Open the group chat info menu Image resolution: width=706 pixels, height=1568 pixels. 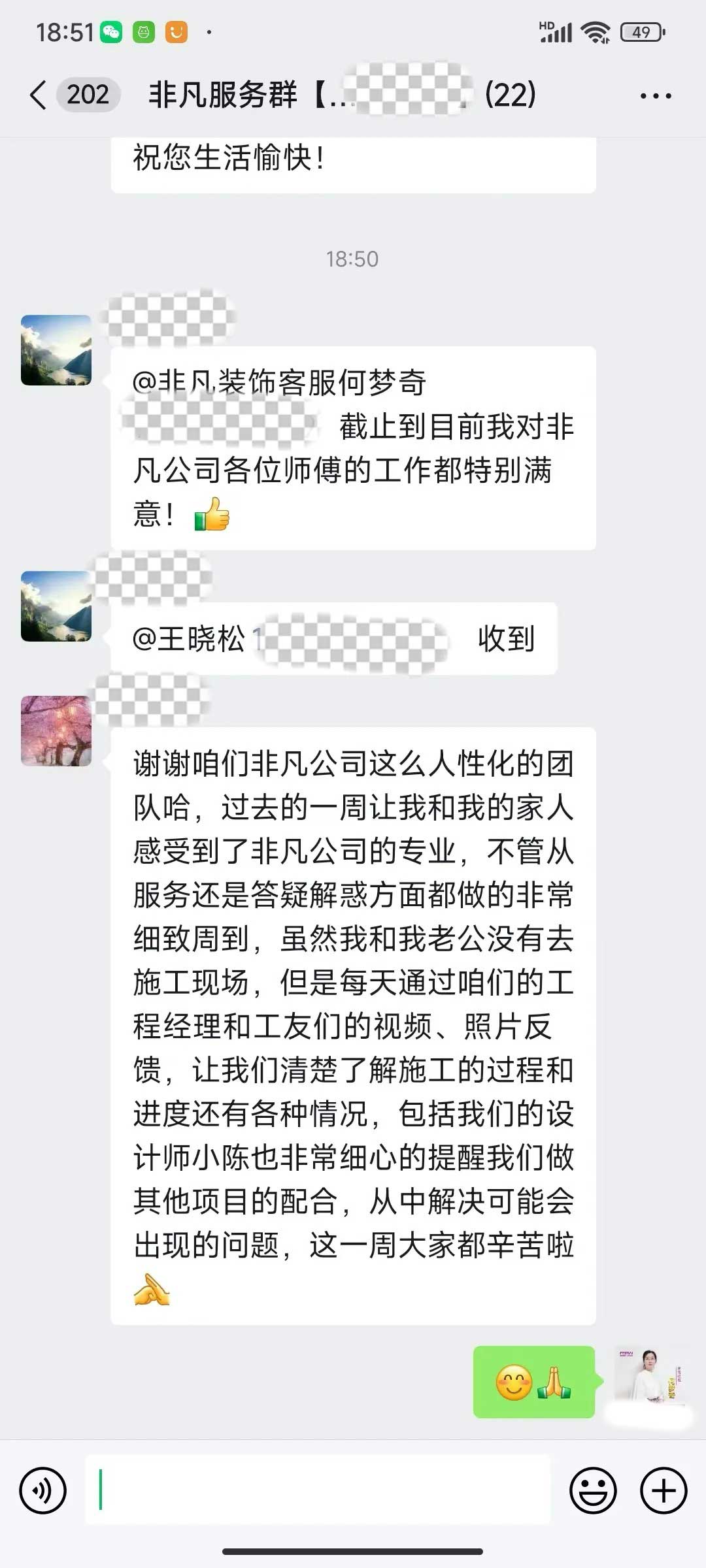pyautogui.click(x=656, y=96)
